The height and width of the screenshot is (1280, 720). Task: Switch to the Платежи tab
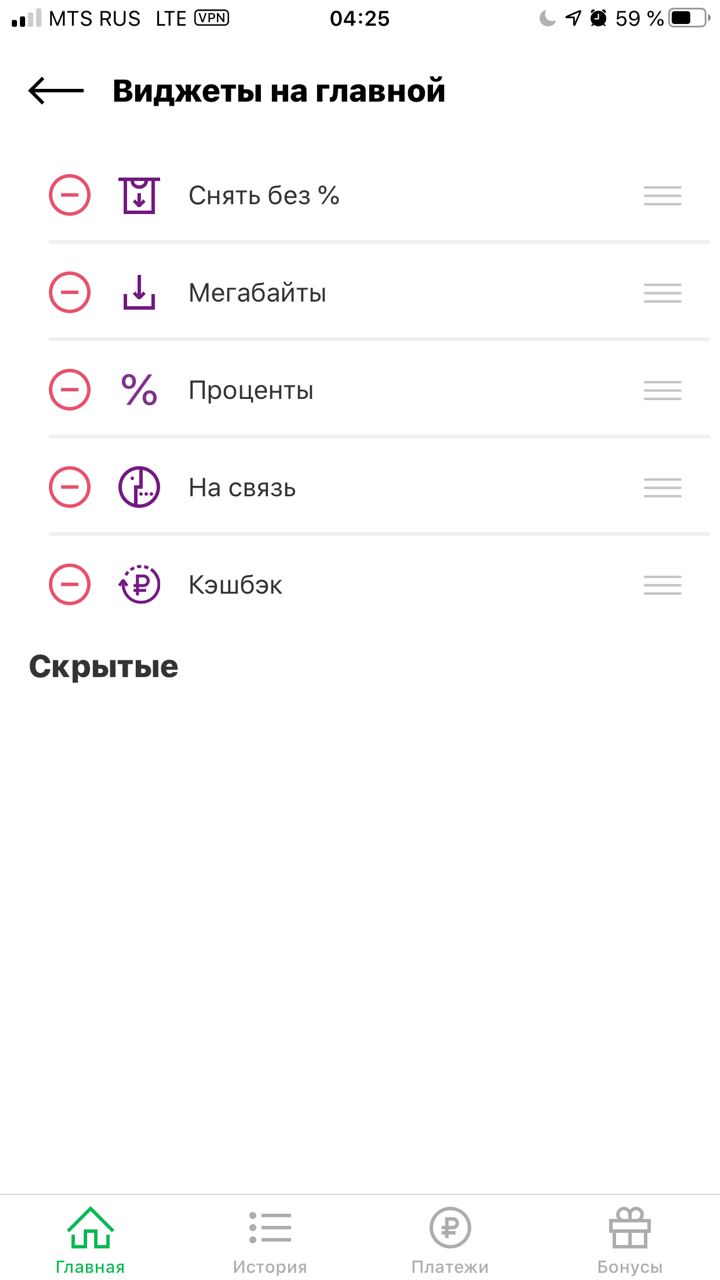point(450,1240)
